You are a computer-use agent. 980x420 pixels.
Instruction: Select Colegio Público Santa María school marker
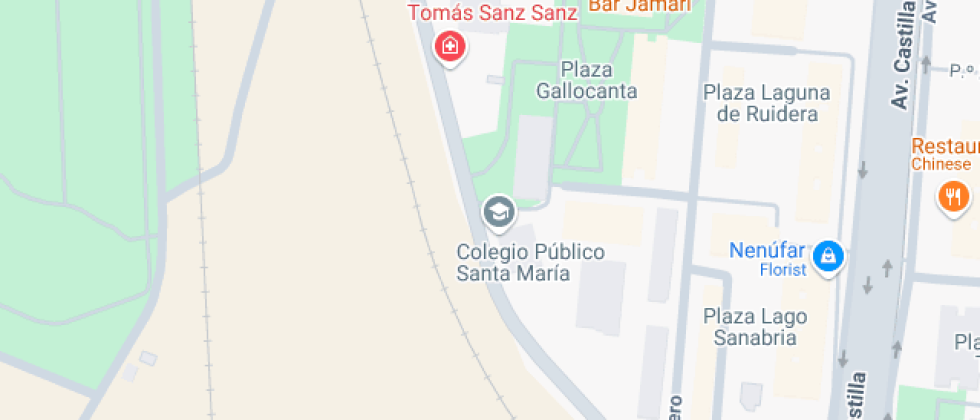click(498, 212)
